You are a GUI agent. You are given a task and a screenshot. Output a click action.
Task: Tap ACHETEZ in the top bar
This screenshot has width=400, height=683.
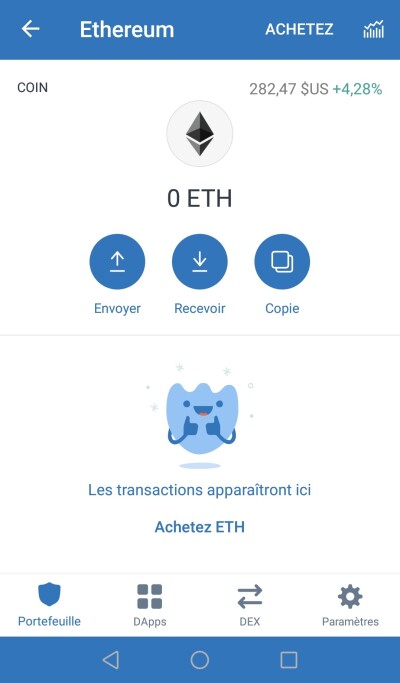[x=299, y=29]
